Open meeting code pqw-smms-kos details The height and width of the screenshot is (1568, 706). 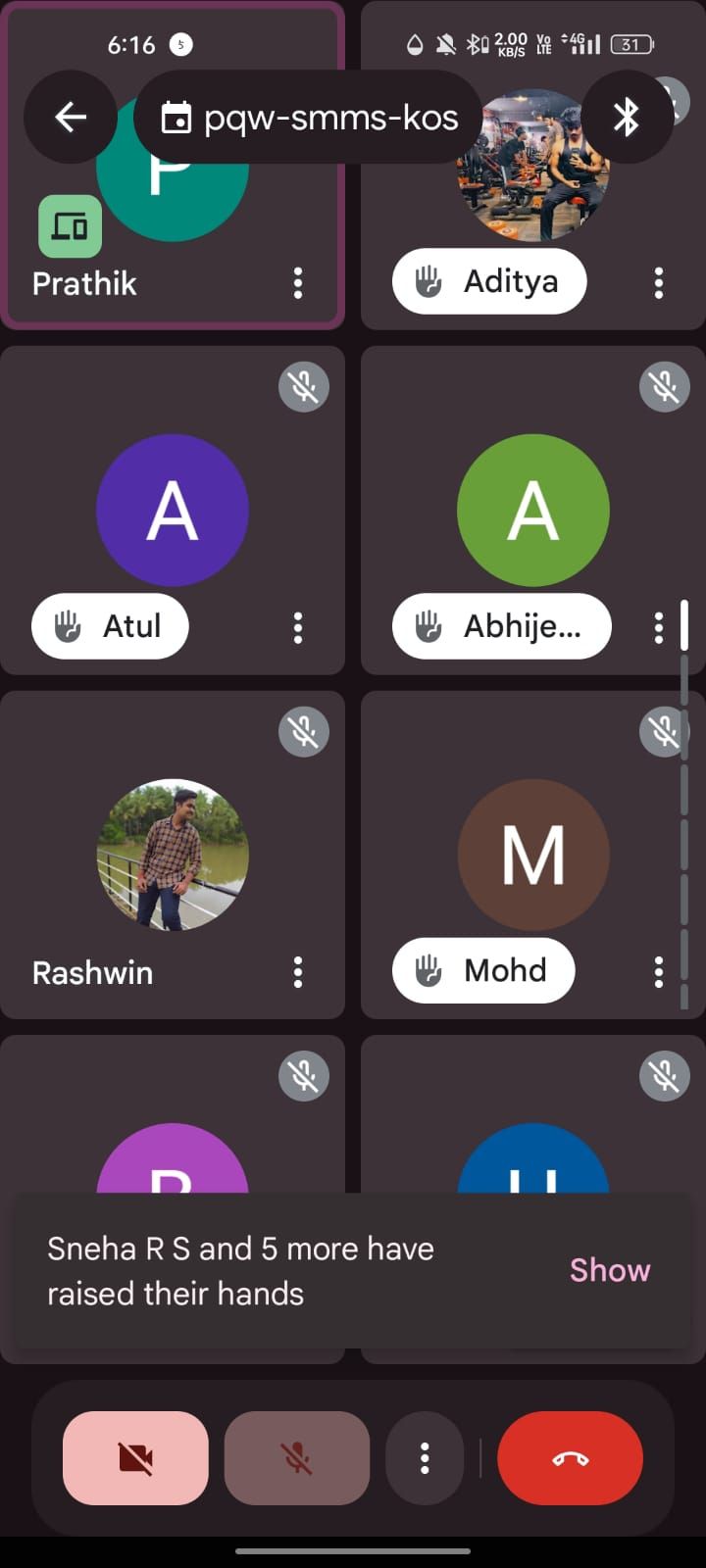click(x=309, y=119)
